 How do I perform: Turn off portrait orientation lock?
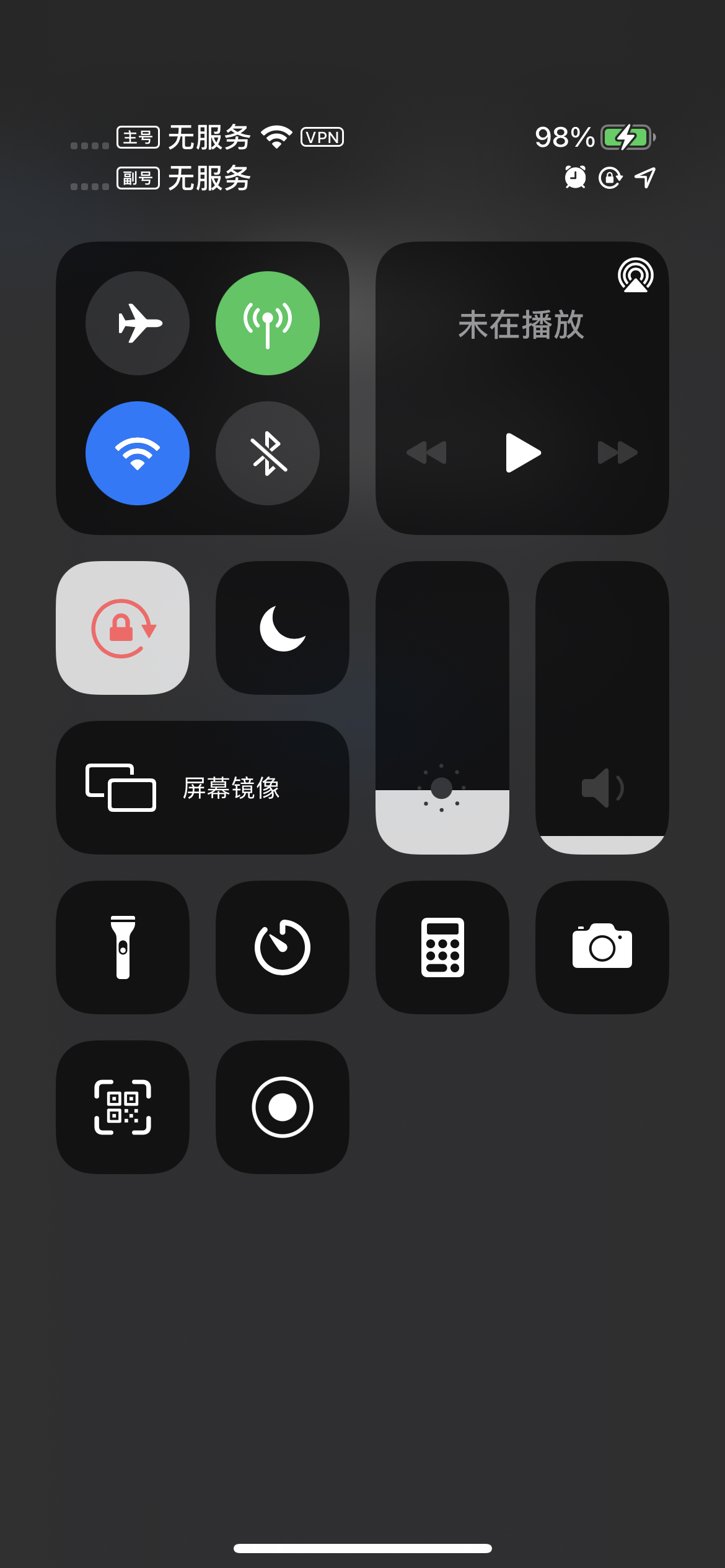click(123, 628)
